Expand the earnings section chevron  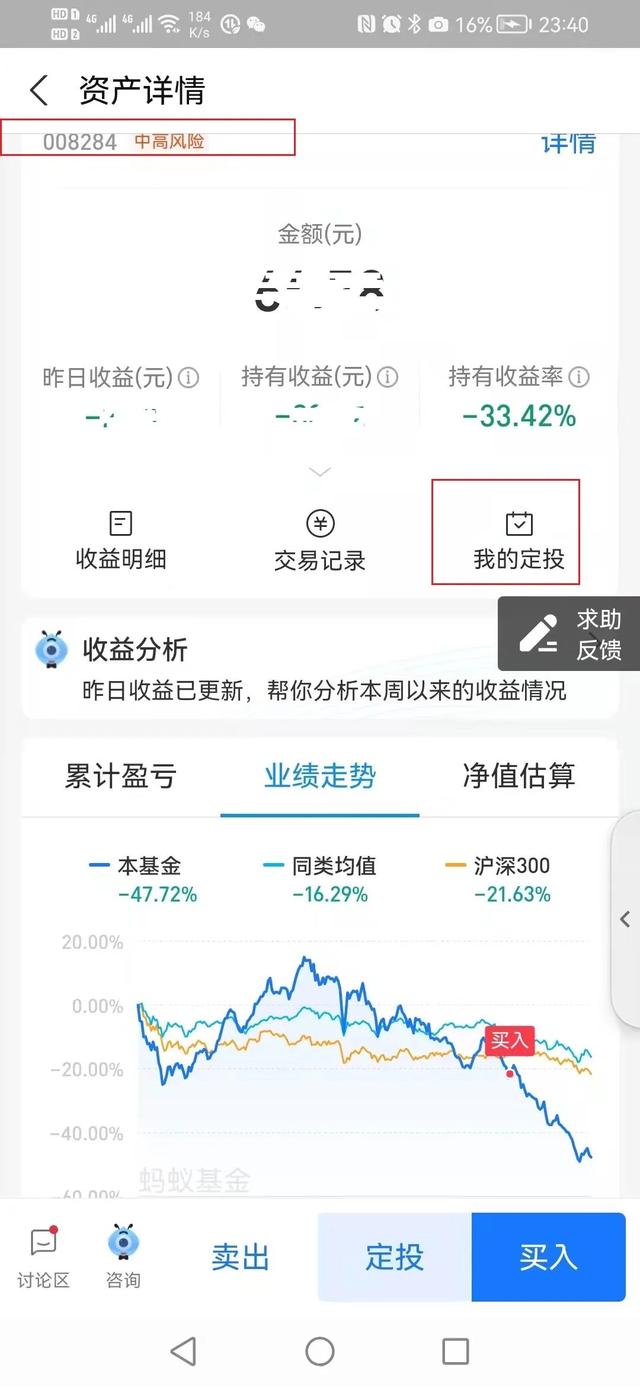pos(320,471)
